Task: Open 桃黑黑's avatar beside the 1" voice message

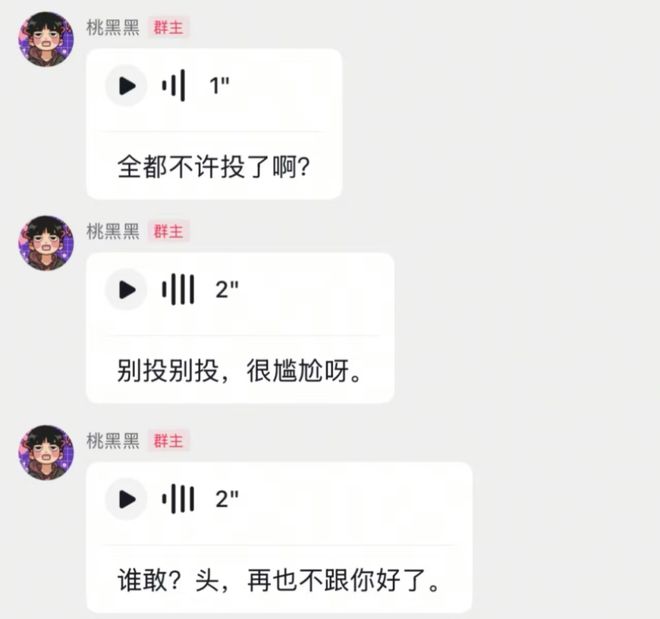Action: pyautogui.click(x=45, y=39)
